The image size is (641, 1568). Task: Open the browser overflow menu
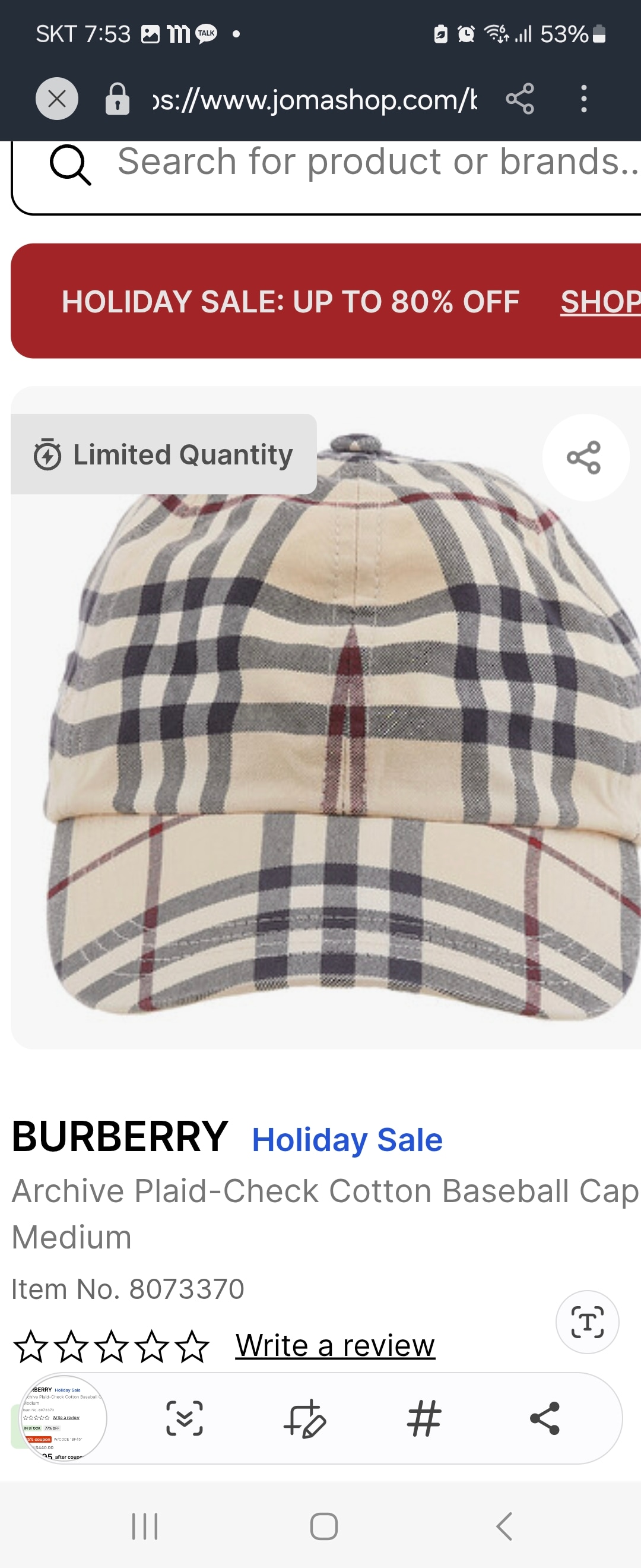[x=584, y=99]
